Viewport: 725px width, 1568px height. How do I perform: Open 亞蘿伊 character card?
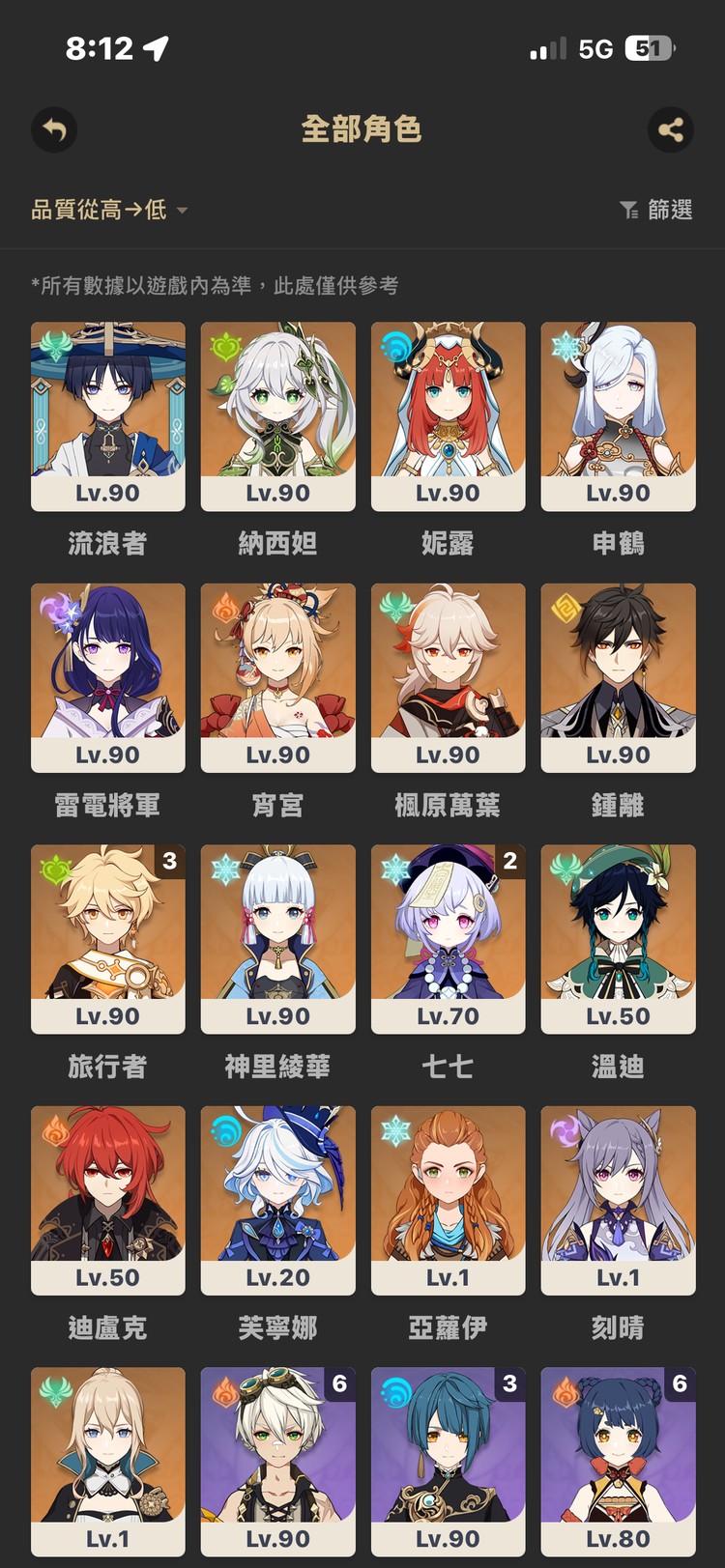click(x=449, y=1200)
